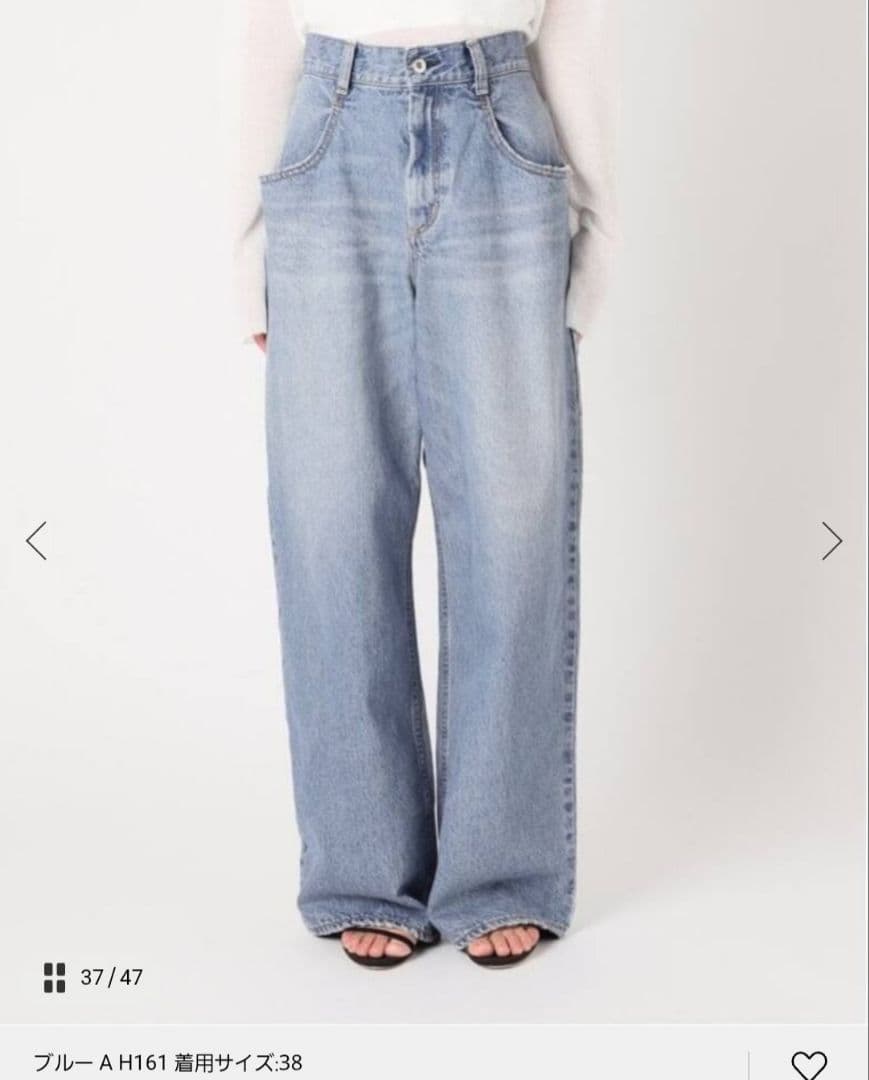This screenshot has width=869, height=1080.
Task: Go to the previous product image
Action: [x=37, y=541]
